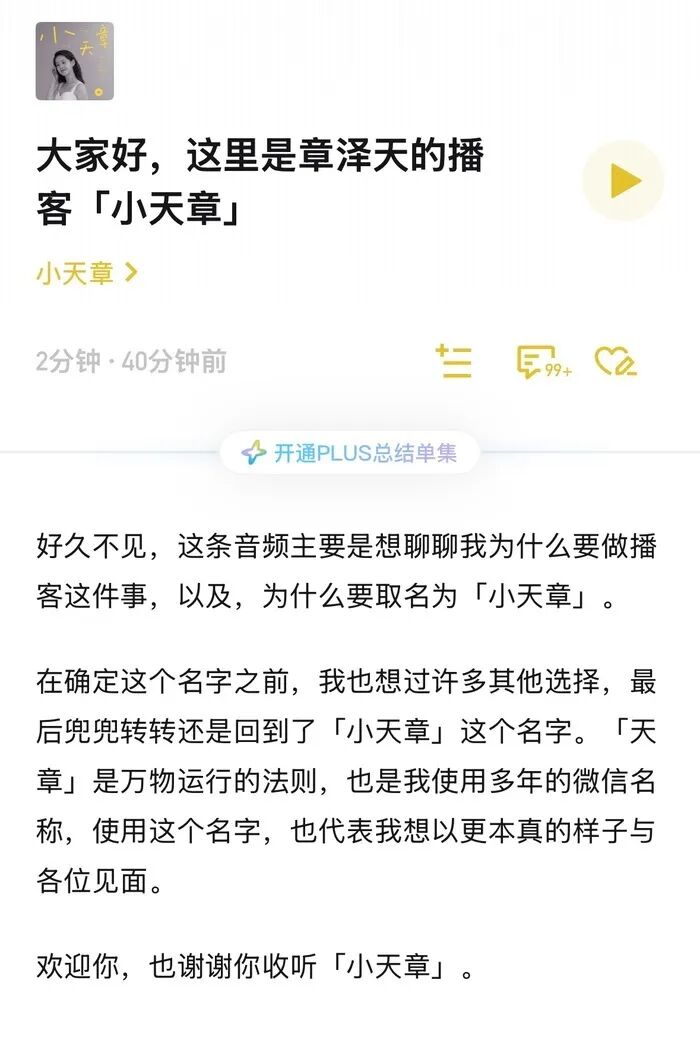Play the 小天章 podcast episode
Viewport: 700px width, 1040px height.
pos(624,181)
